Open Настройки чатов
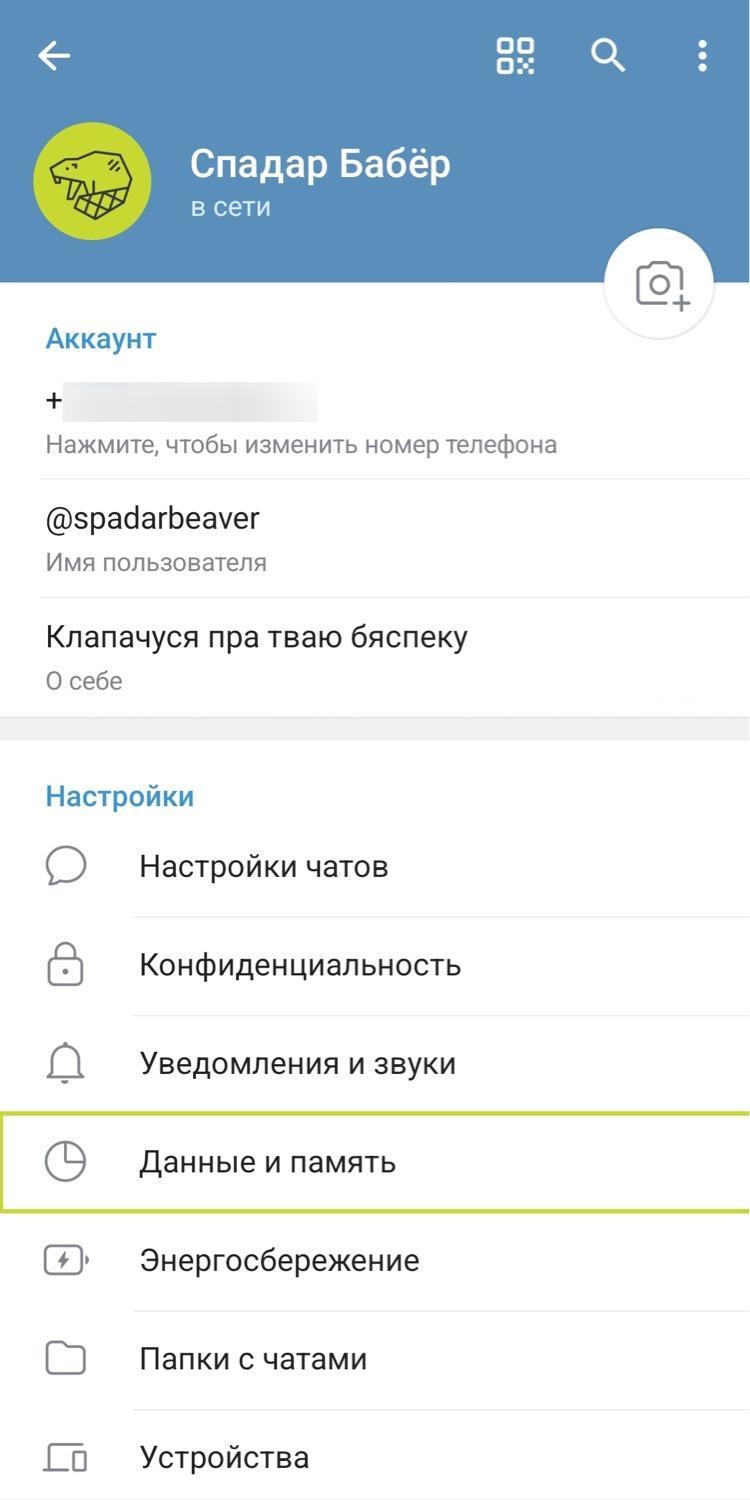 point(375,866)
